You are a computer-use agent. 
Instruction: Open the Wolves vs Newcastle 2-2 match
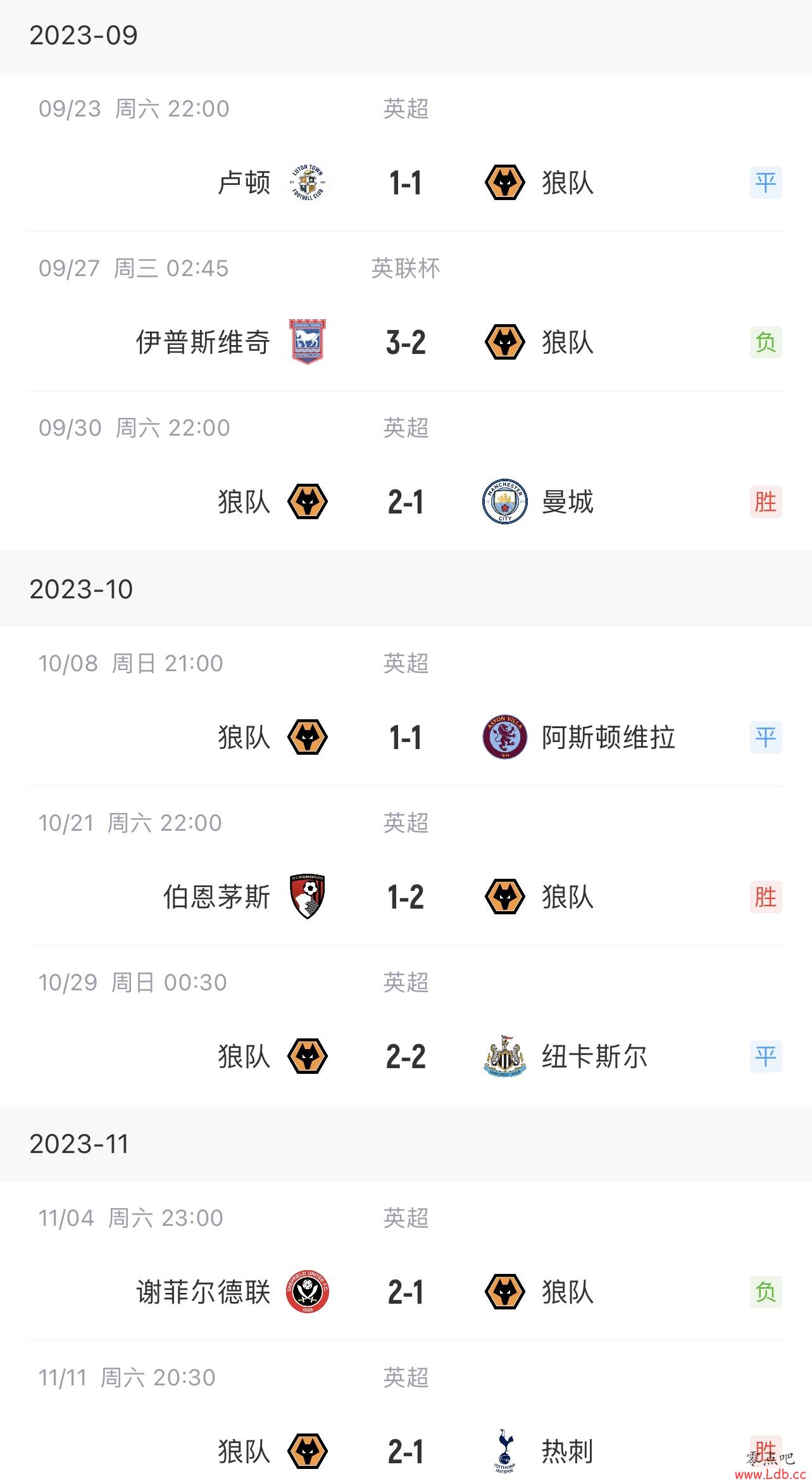(406, 1026)
